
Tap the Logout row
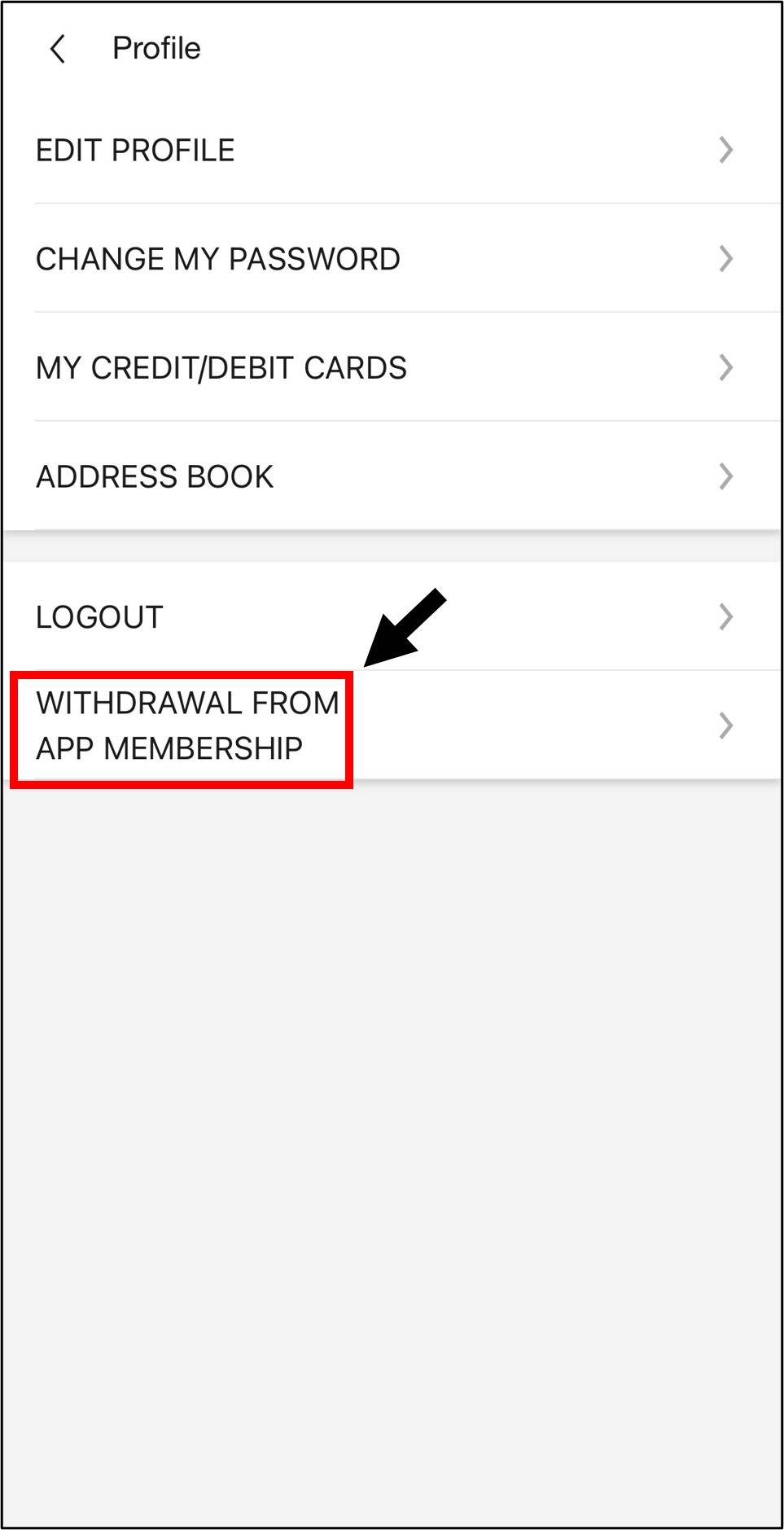pos(391,617)
